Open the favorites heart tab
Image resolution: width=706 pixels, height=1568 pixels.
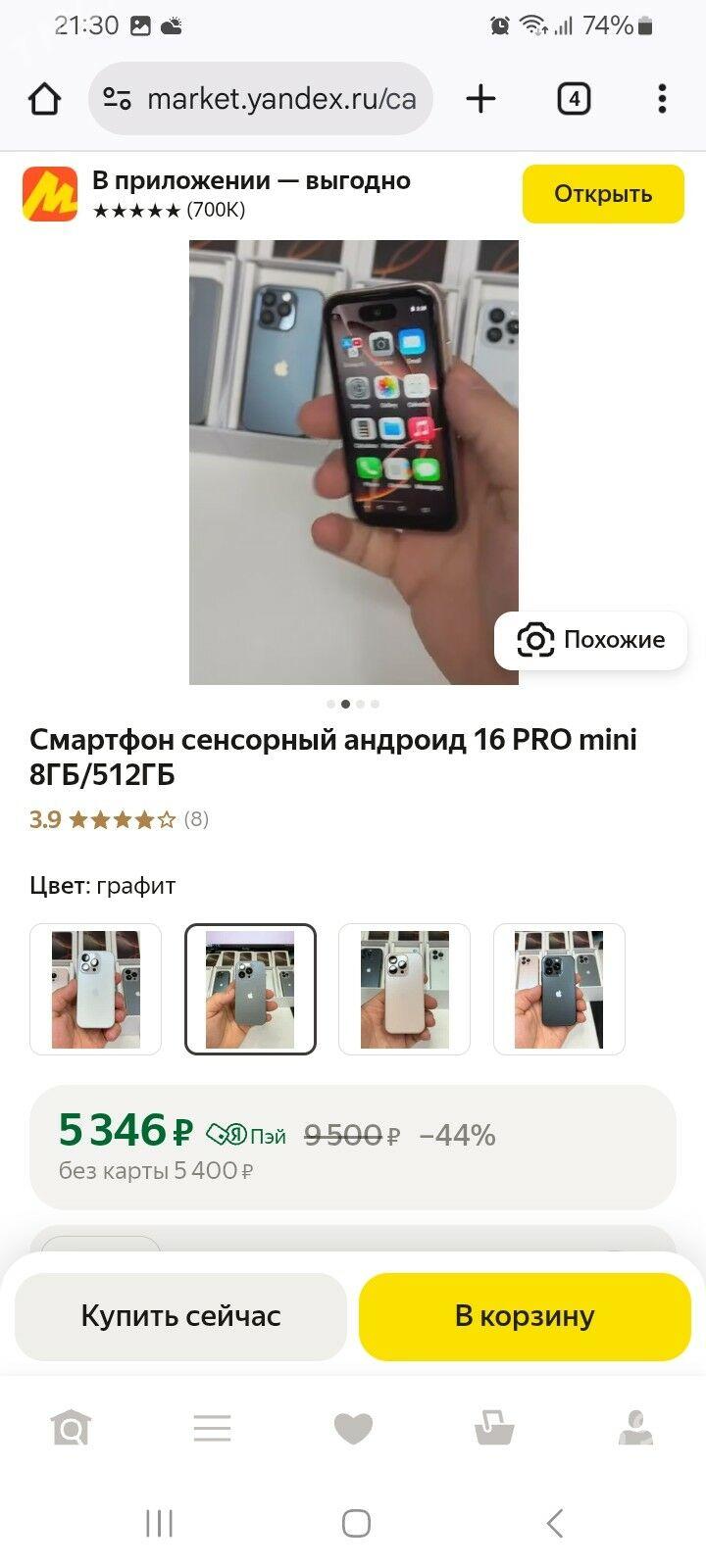tap(353, 1428)
